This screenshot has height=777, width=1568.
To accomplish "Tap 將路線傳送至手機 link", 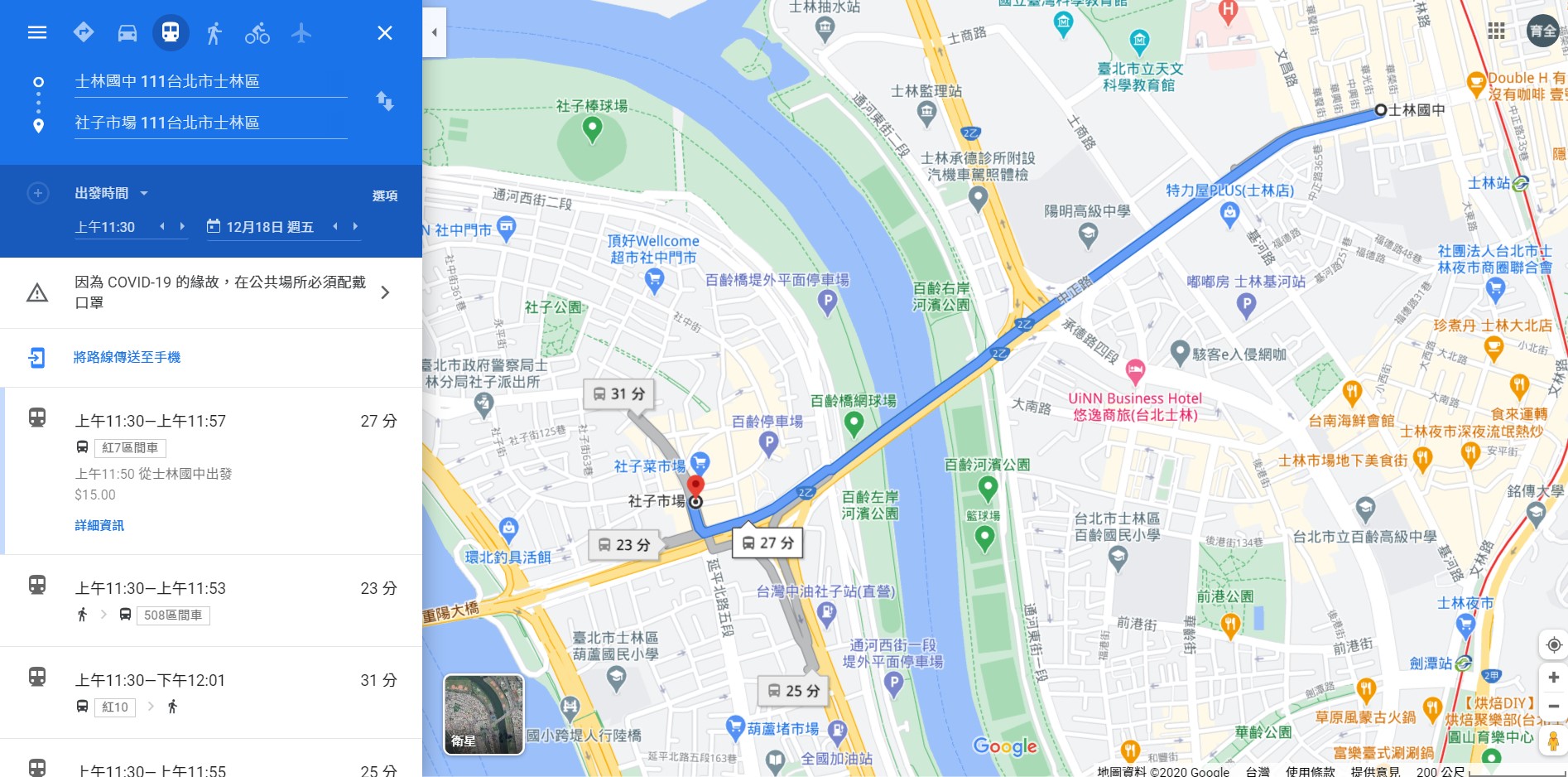I will pyautogui.click(x=127, y=357).
